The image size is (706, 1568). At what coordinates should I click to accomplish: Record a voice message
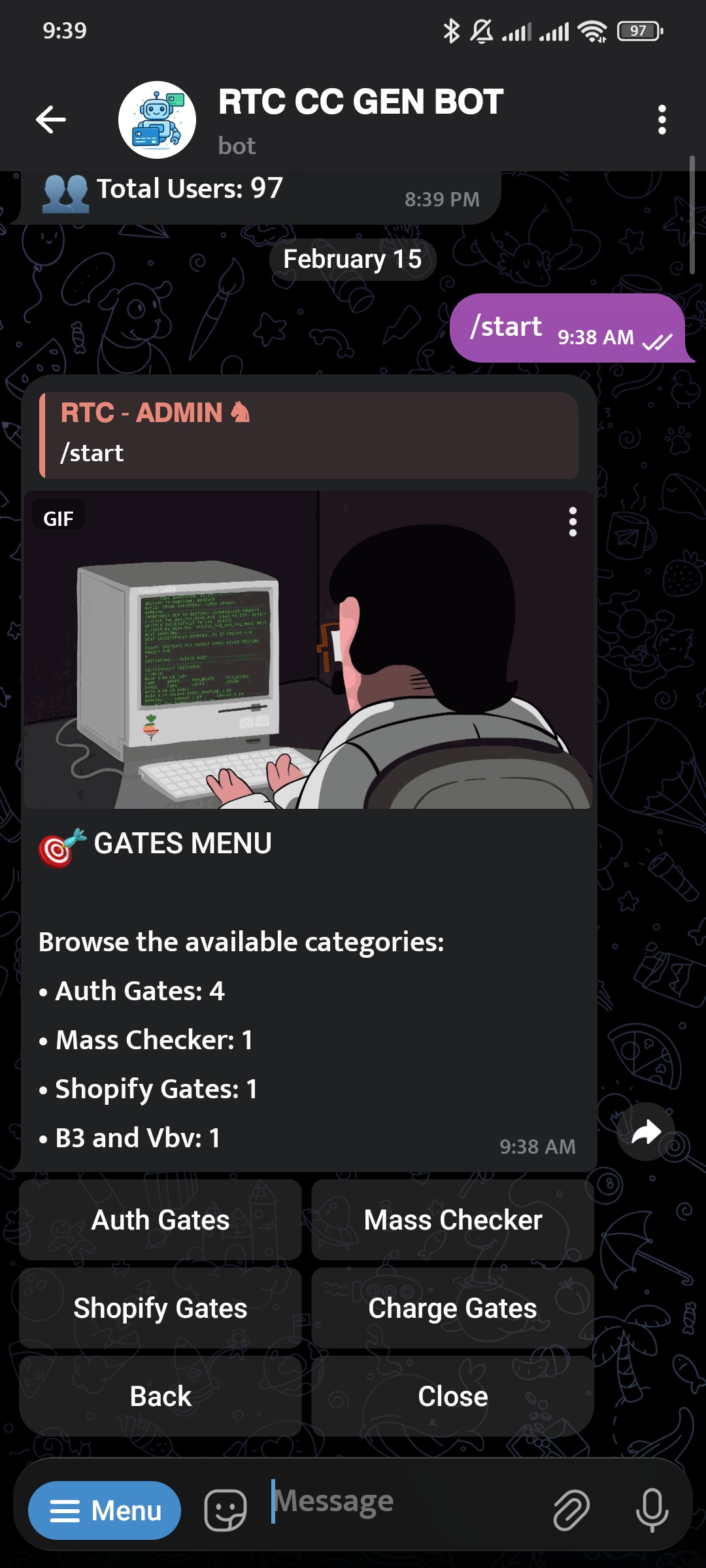tap(652, 1511)
